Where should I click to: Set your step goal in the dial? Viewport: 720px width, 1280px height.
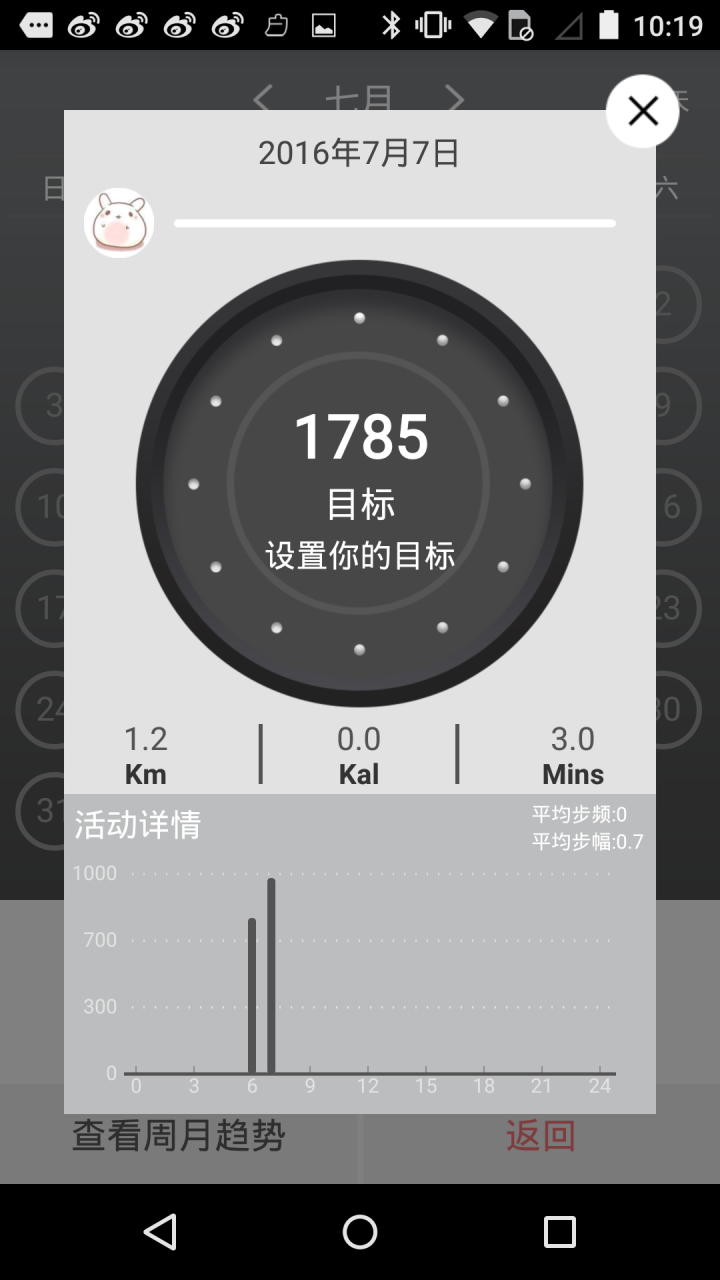360,554
